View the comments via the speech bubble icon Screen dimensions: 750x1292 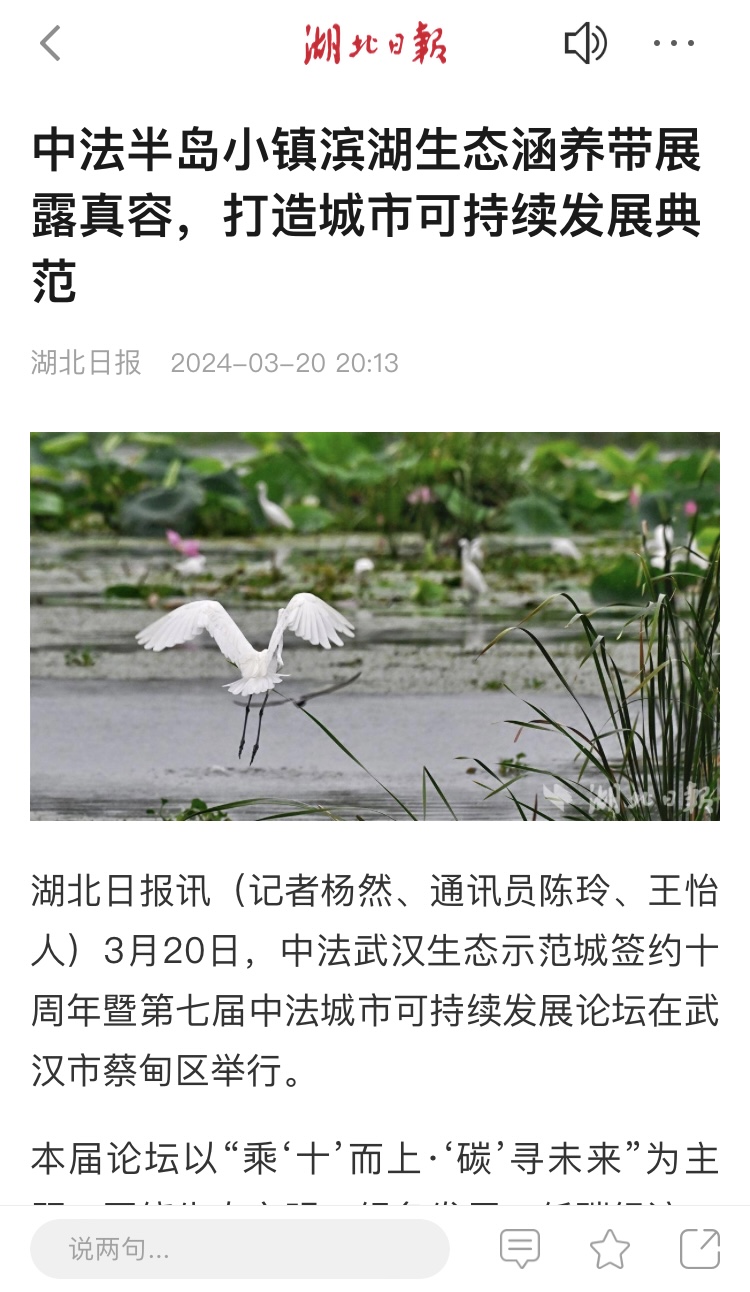[520, 1248]
